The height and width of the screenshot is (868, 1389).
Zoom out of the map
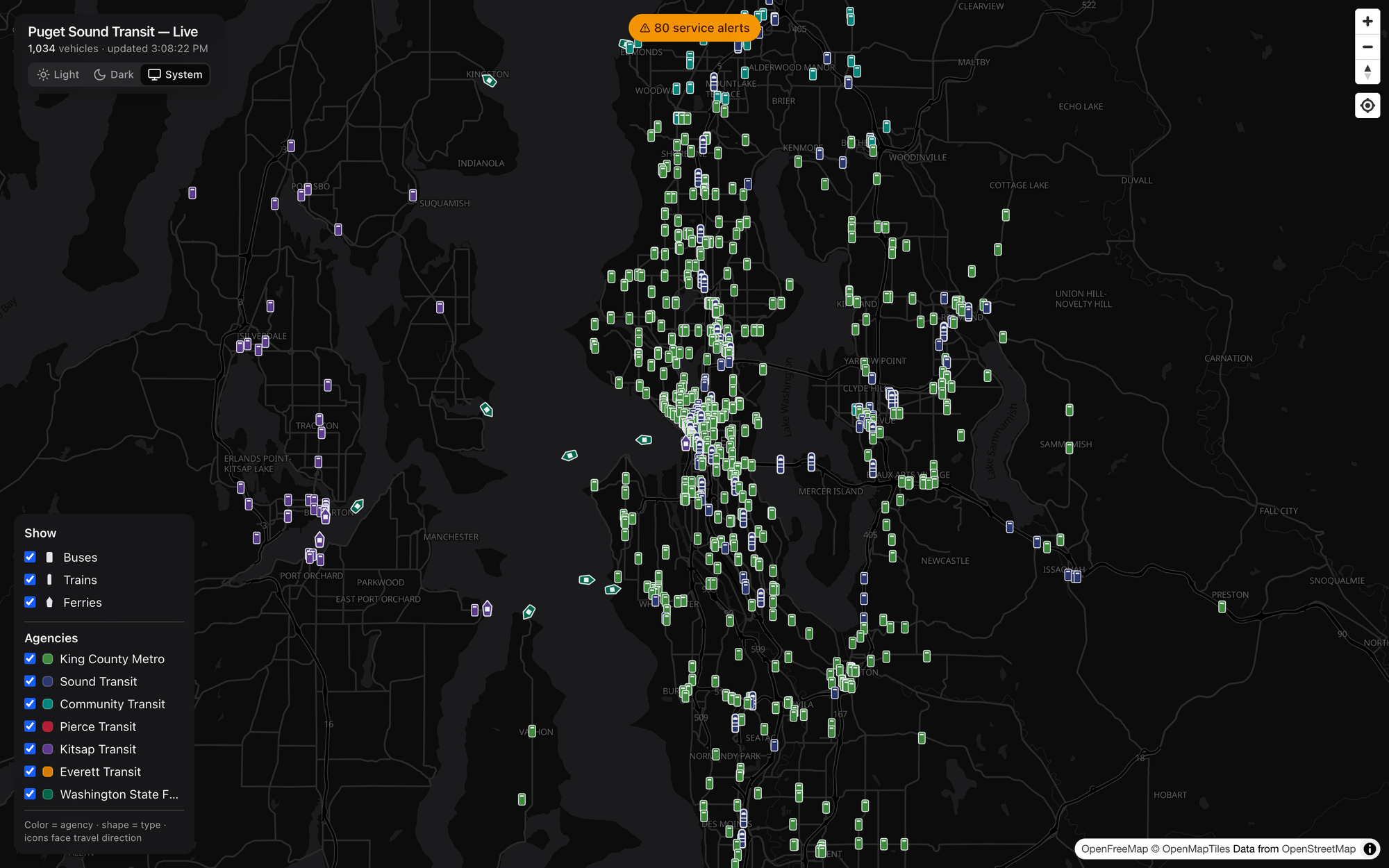point(1367,47)
